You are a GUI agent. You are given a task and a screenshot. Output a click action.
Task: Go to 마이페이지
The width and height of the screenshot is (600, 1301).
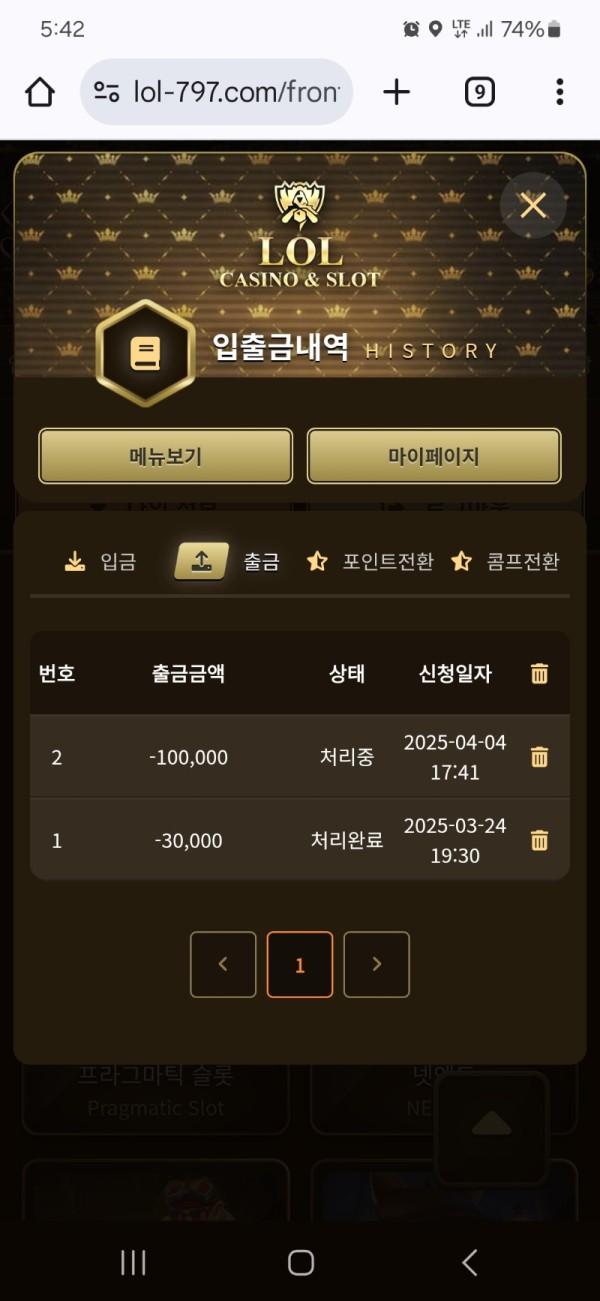434,457
